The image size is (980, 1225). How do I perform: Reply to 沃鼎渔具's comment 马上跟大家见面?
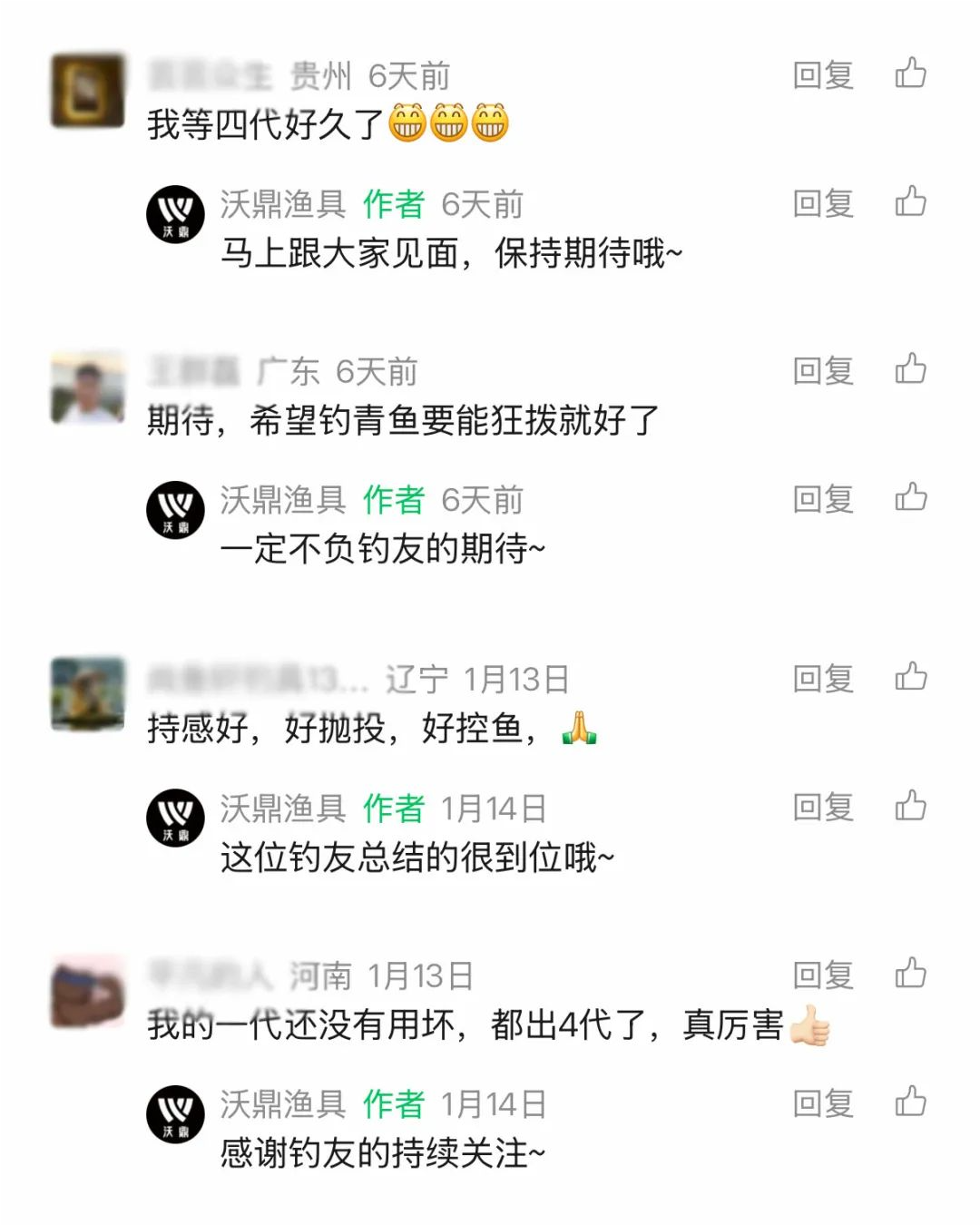(x=823, y=203)
